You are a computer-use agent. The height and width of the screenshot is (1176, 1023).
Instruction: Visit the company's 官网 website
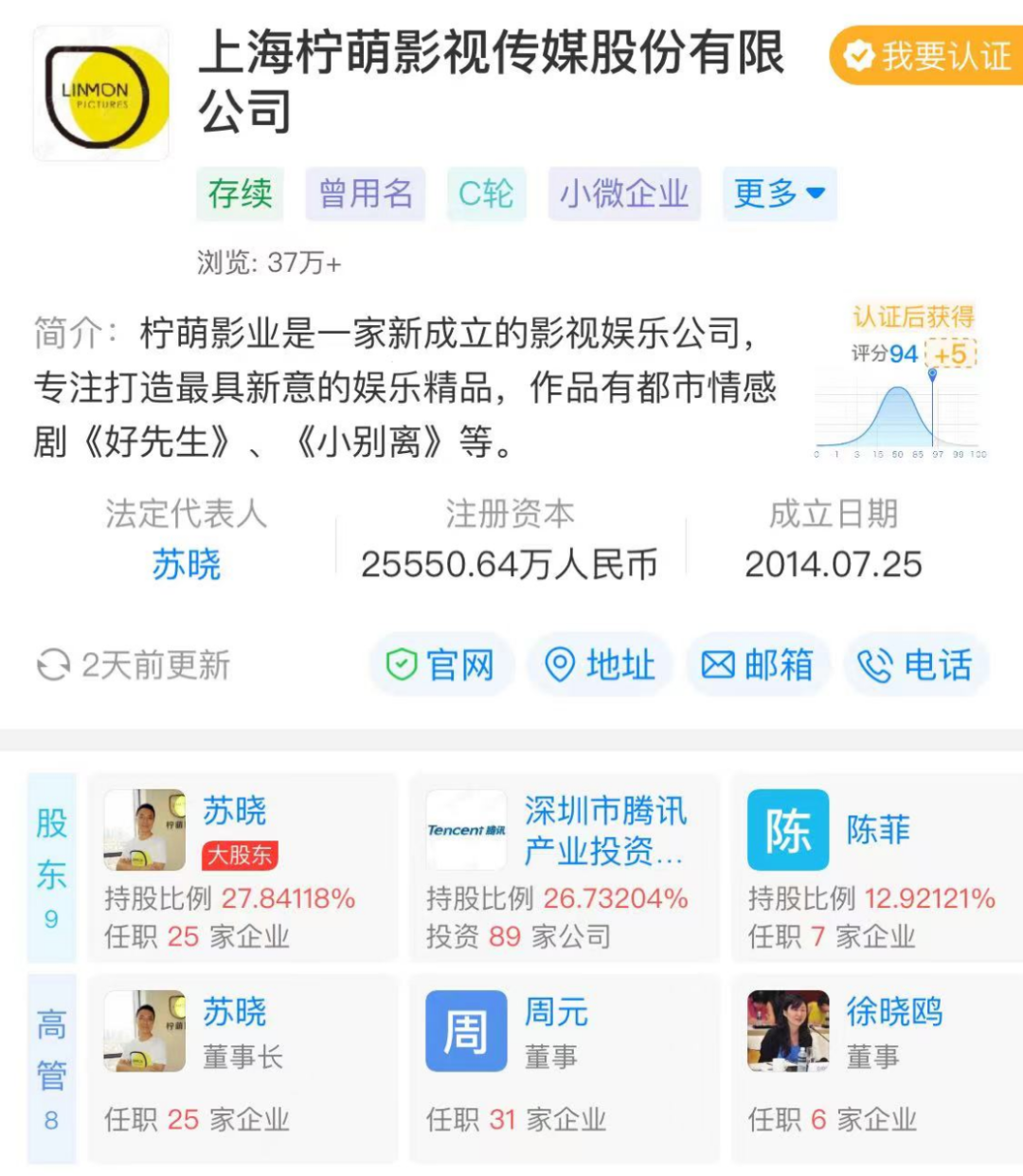click(x=441, y=664)
